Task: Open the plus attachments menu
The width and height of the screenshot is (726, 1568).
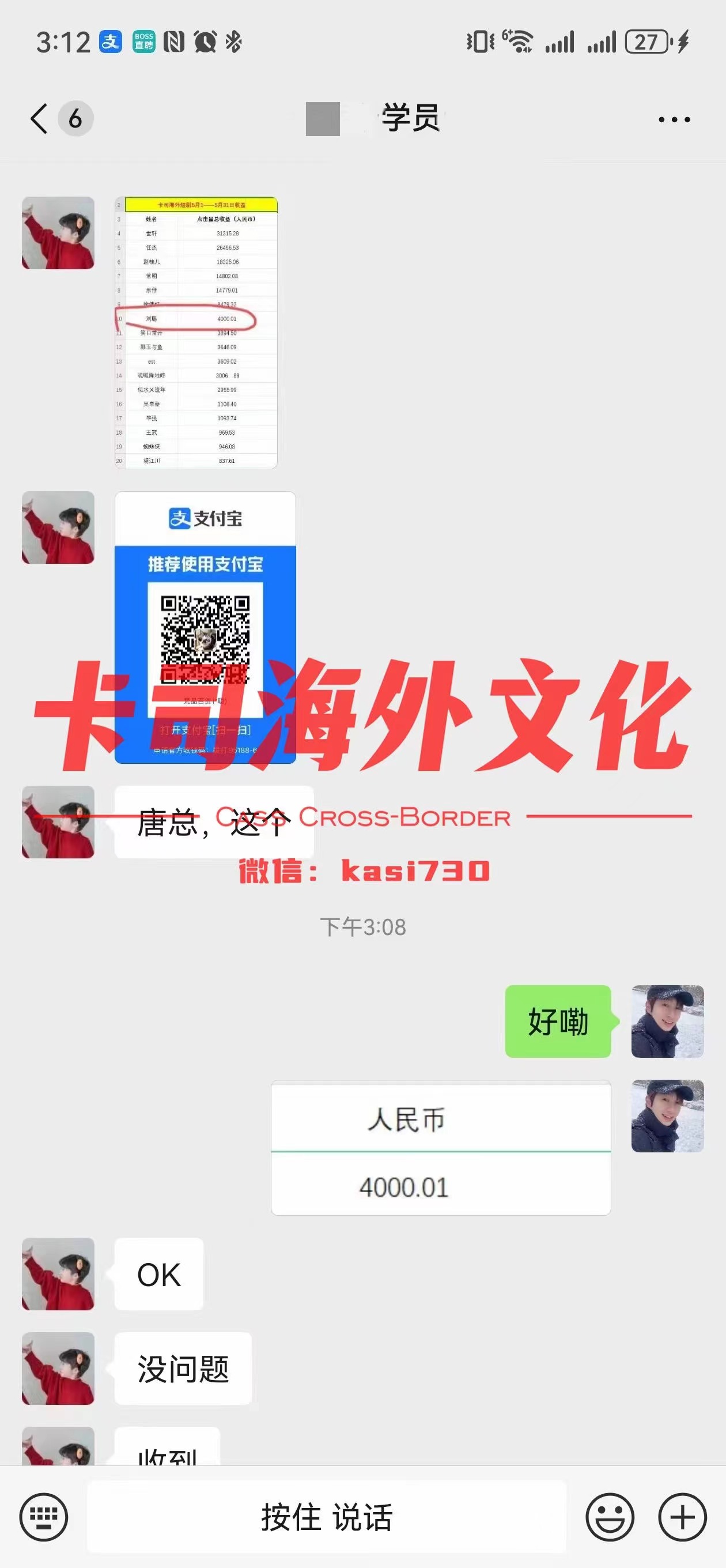Action: point(682,1517)
